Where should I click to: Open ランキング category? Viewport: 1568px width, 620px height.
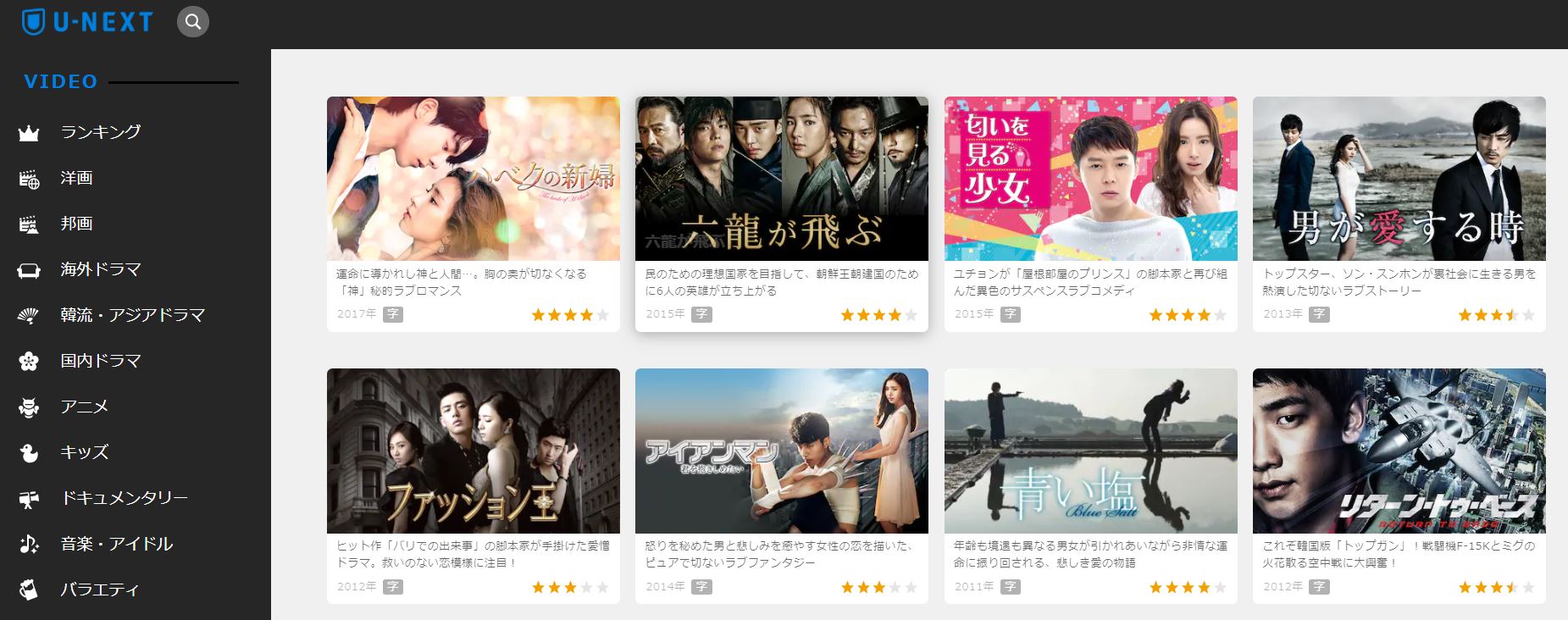[x=100, y=132]
